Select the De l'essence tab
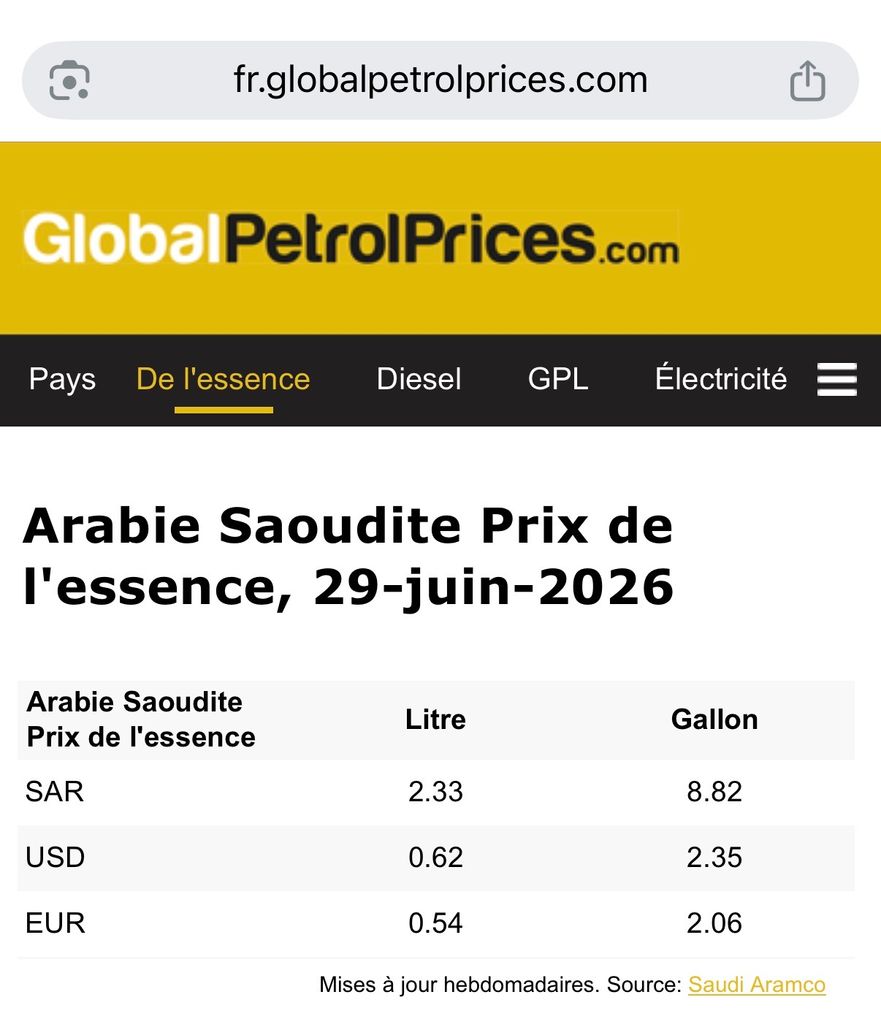 coord(223,379)
